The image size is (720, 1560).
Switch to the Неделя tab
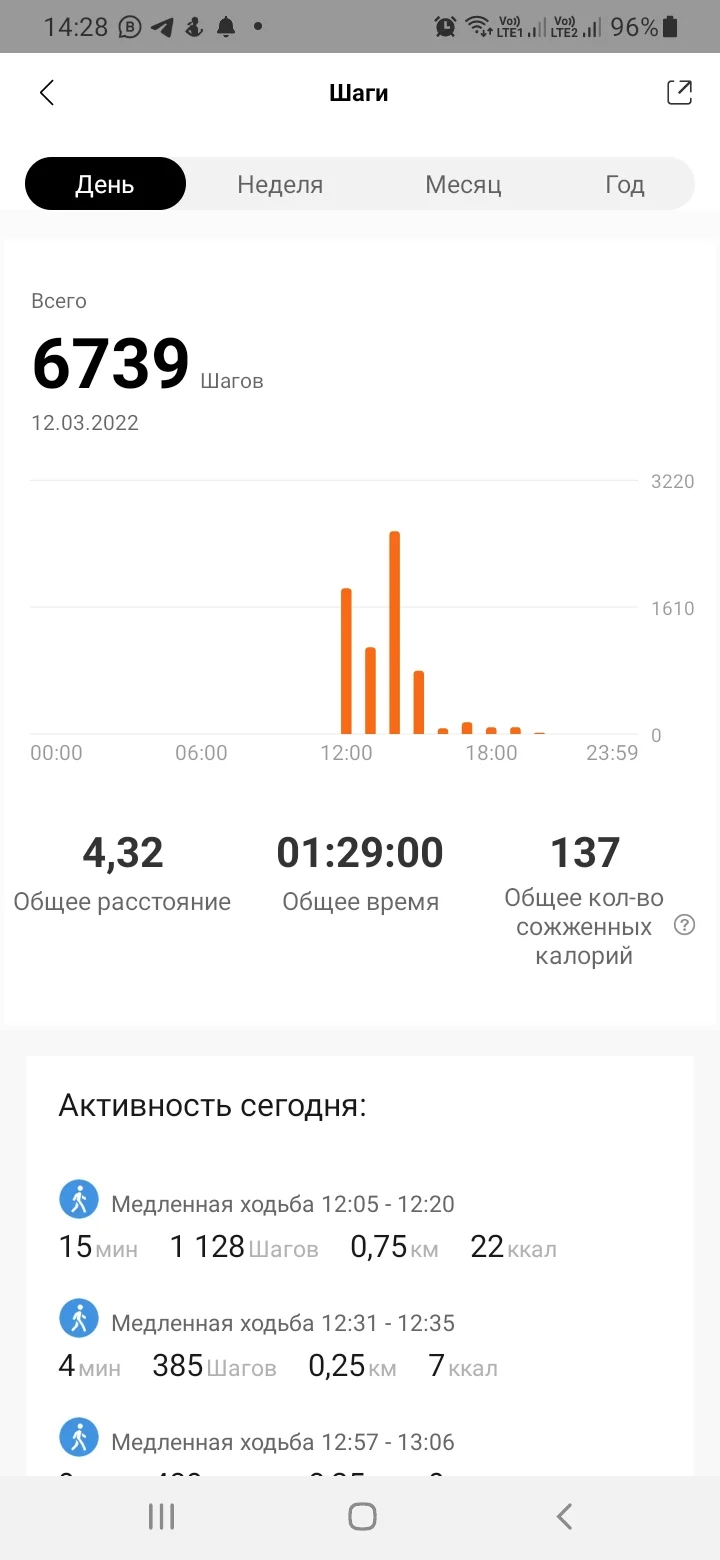point(280,183)
